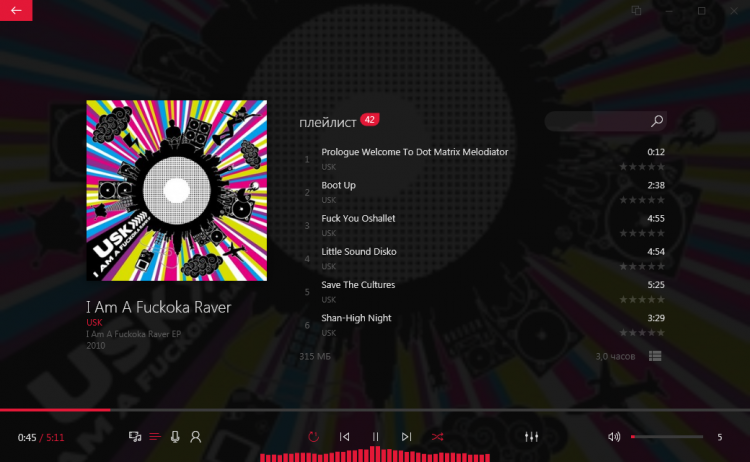Toggle the repeat button
The width and height of the screenshot is (750, 462).
tap(313, 437)
